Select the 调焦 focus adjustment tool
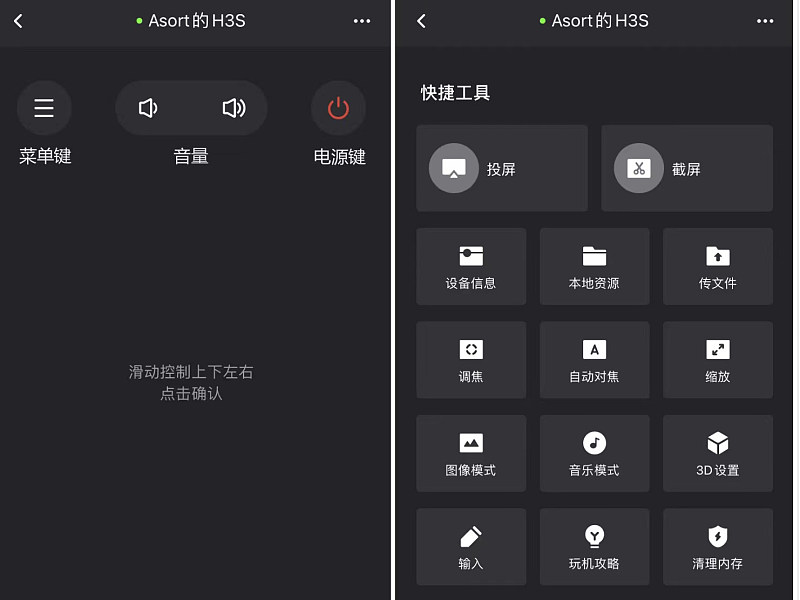Viewport: 800px width, 600px height. pyautogui.click(x=471, y=359)
